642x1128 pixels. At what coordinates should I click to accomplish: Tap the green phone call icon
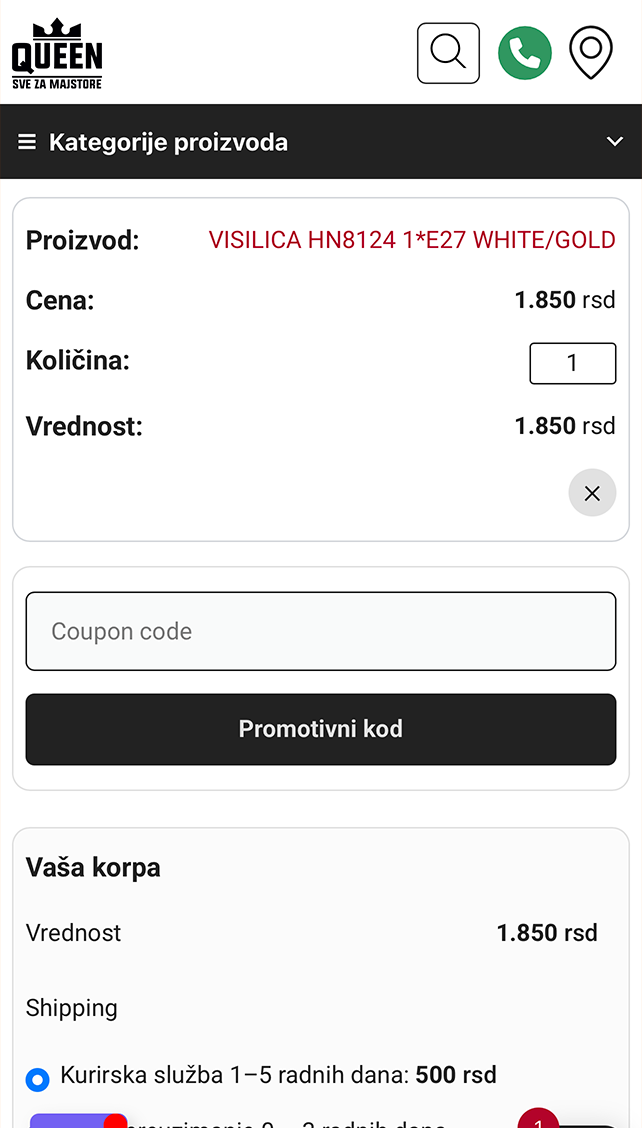coord(525,53)
